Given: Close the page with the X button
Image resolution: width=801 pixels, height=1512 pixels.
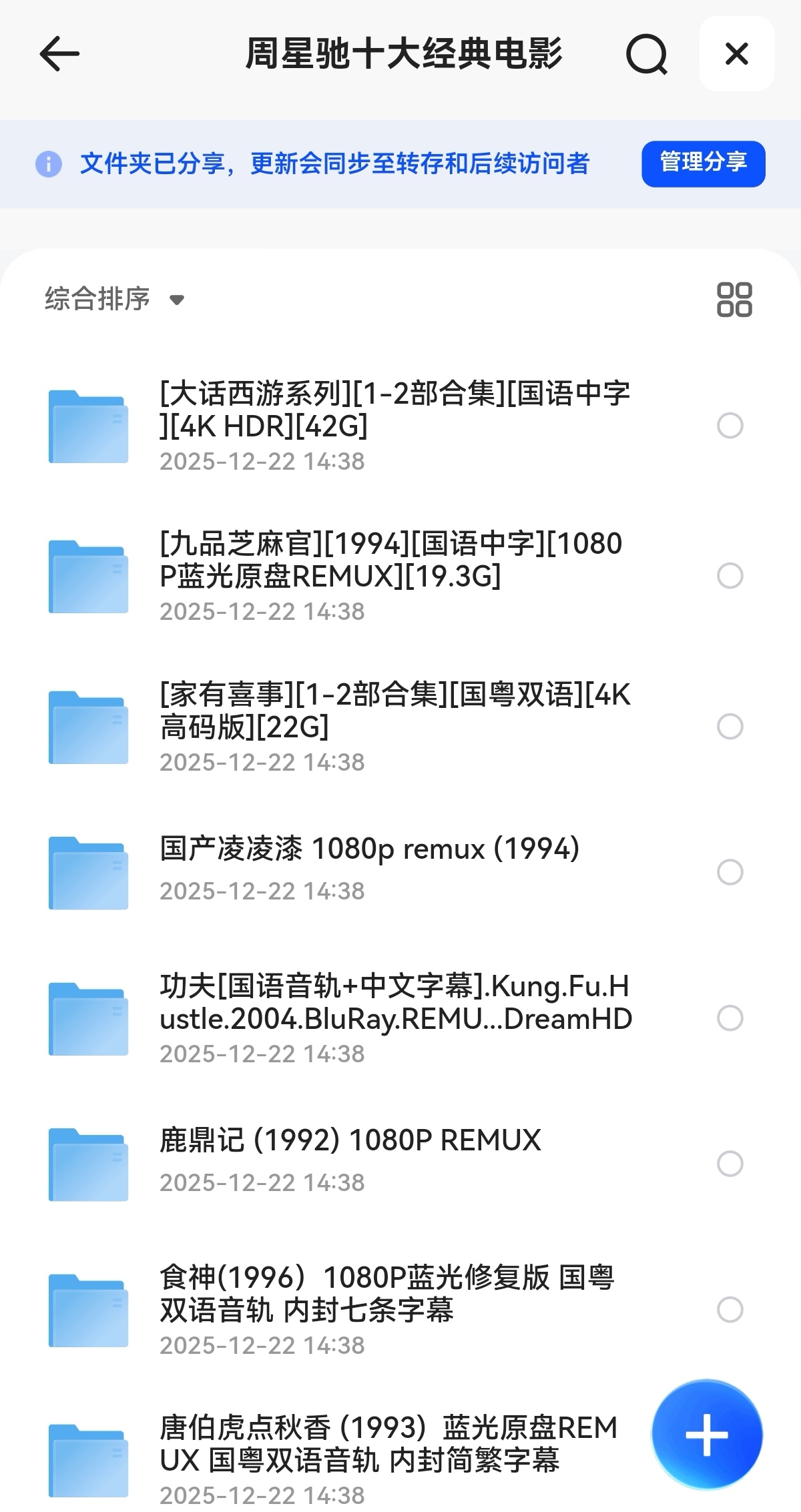Looking at the screenshot, I should pos(736,54).
